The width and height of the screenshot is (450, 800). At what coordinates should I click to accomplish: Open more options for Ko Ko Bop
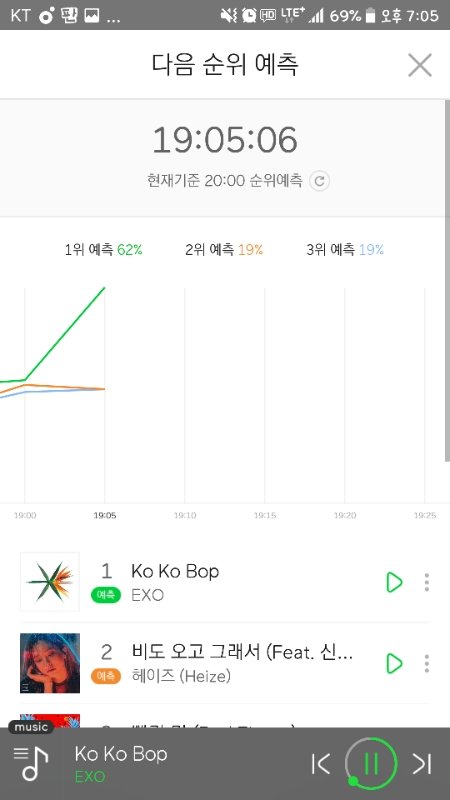tap(427, 582)
